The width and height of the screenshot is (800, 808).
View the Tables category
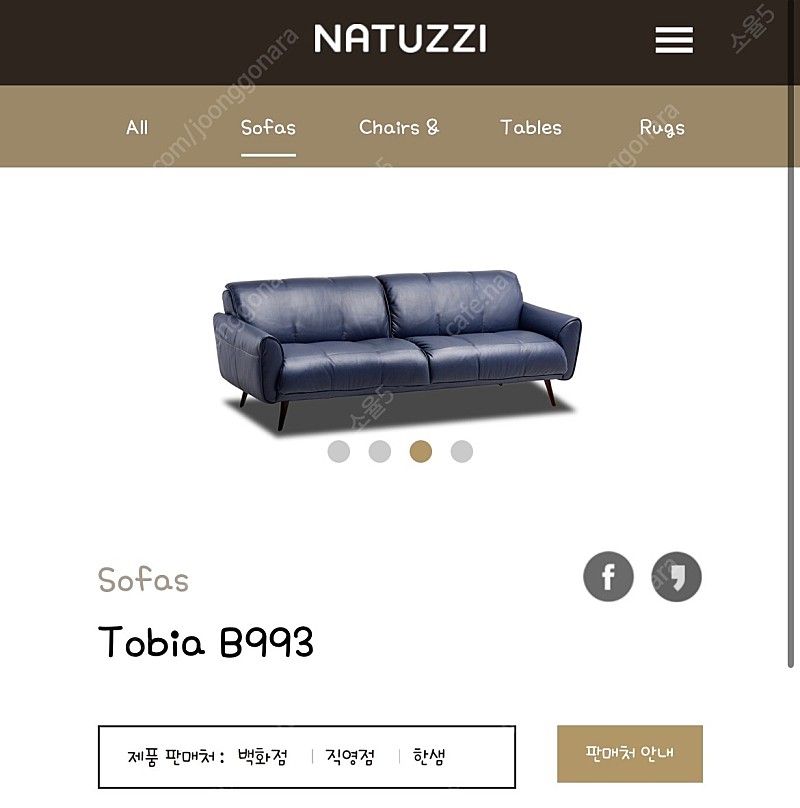[x=531, y=127]
